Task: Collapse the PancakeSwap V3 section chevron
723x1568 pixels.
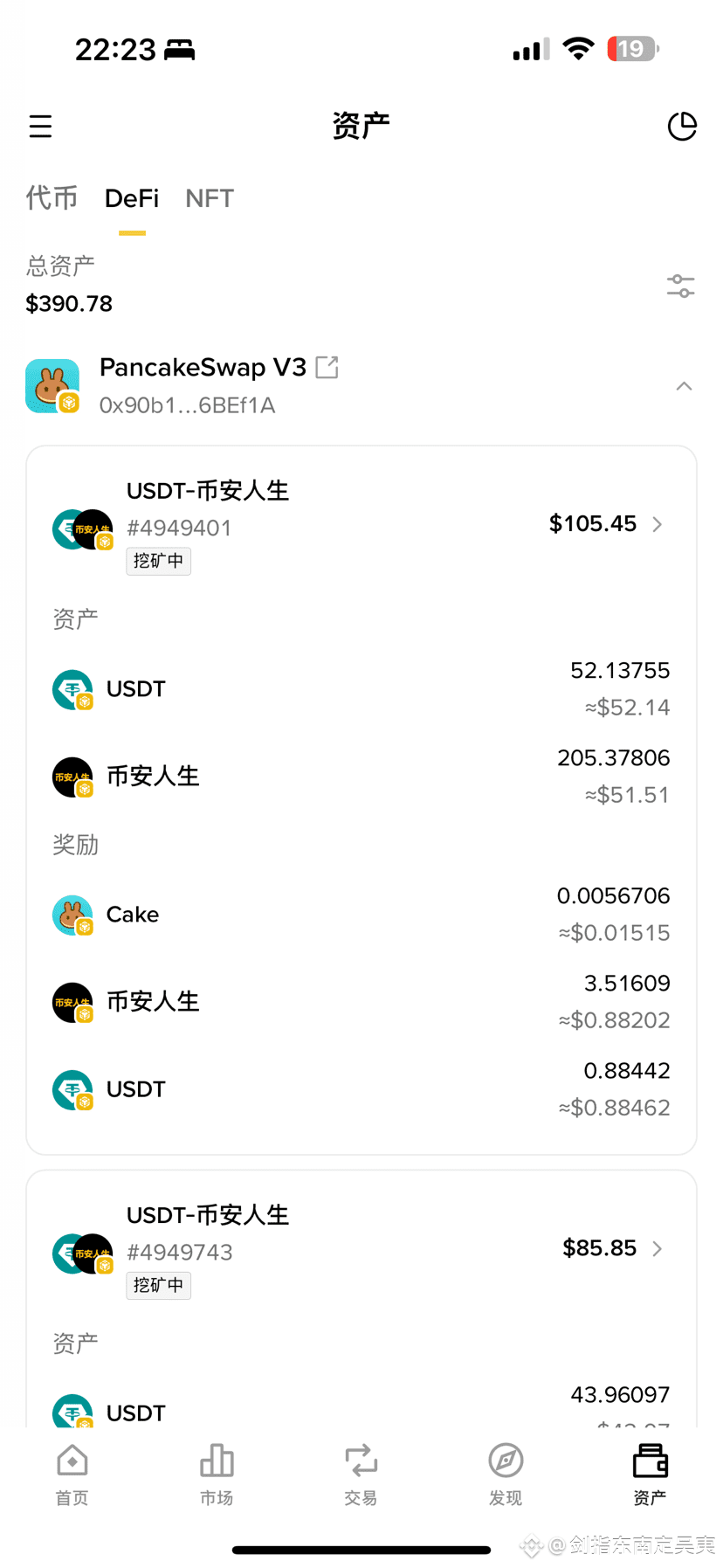Action: (x=685, y=385)
